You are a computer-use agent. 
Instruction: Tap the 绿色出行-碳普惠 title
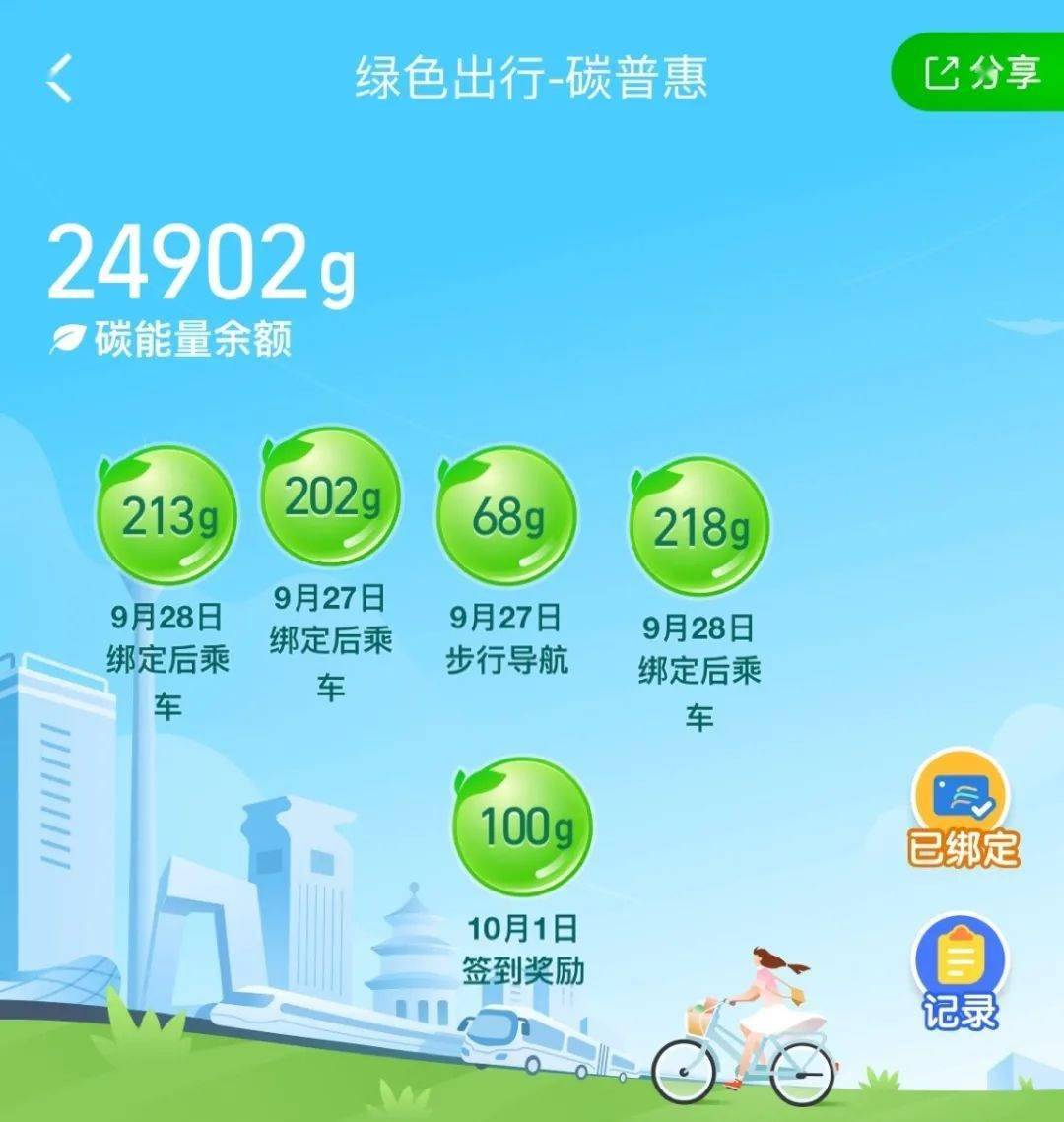pyautogui.click(x=532, y=77)
